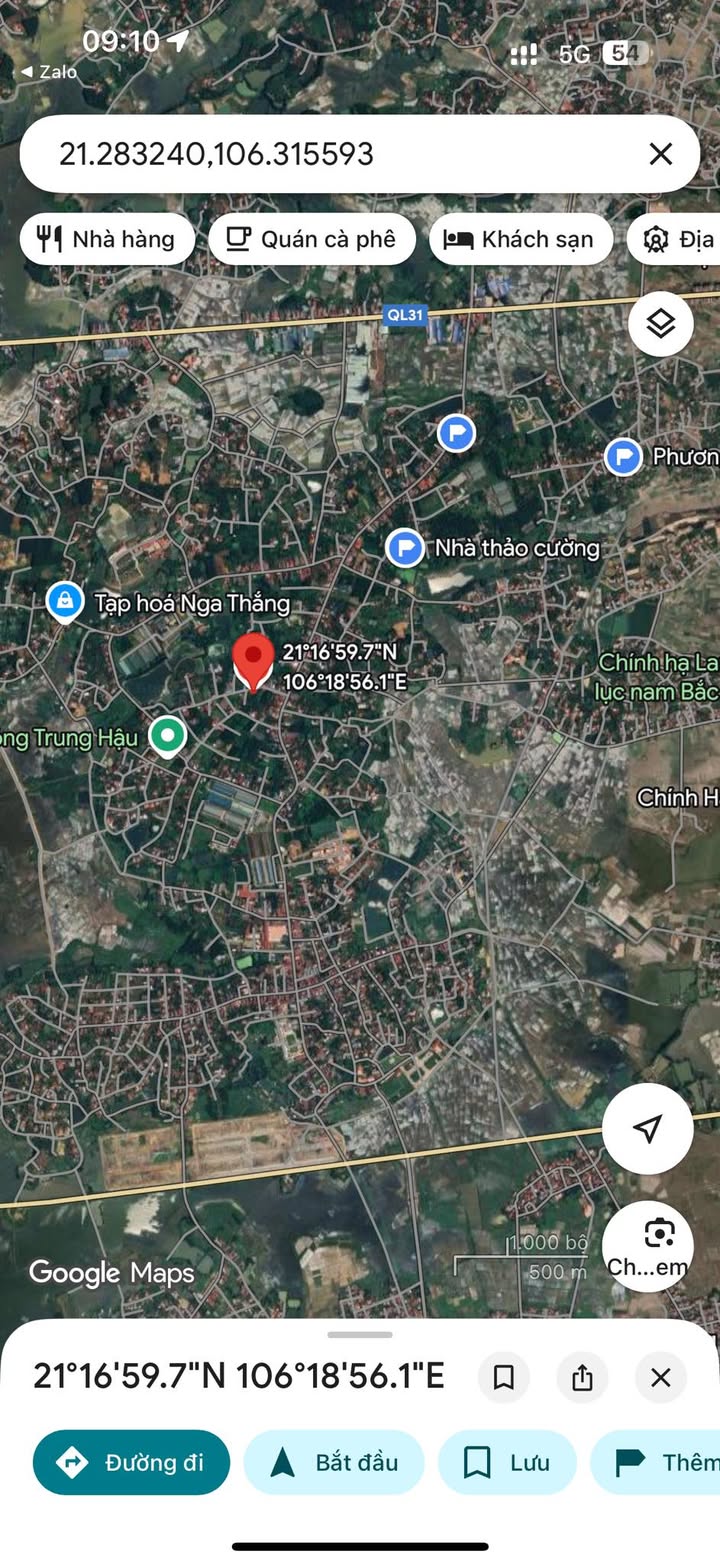
Task: Open the map layers button
Action: coord(661,324)
